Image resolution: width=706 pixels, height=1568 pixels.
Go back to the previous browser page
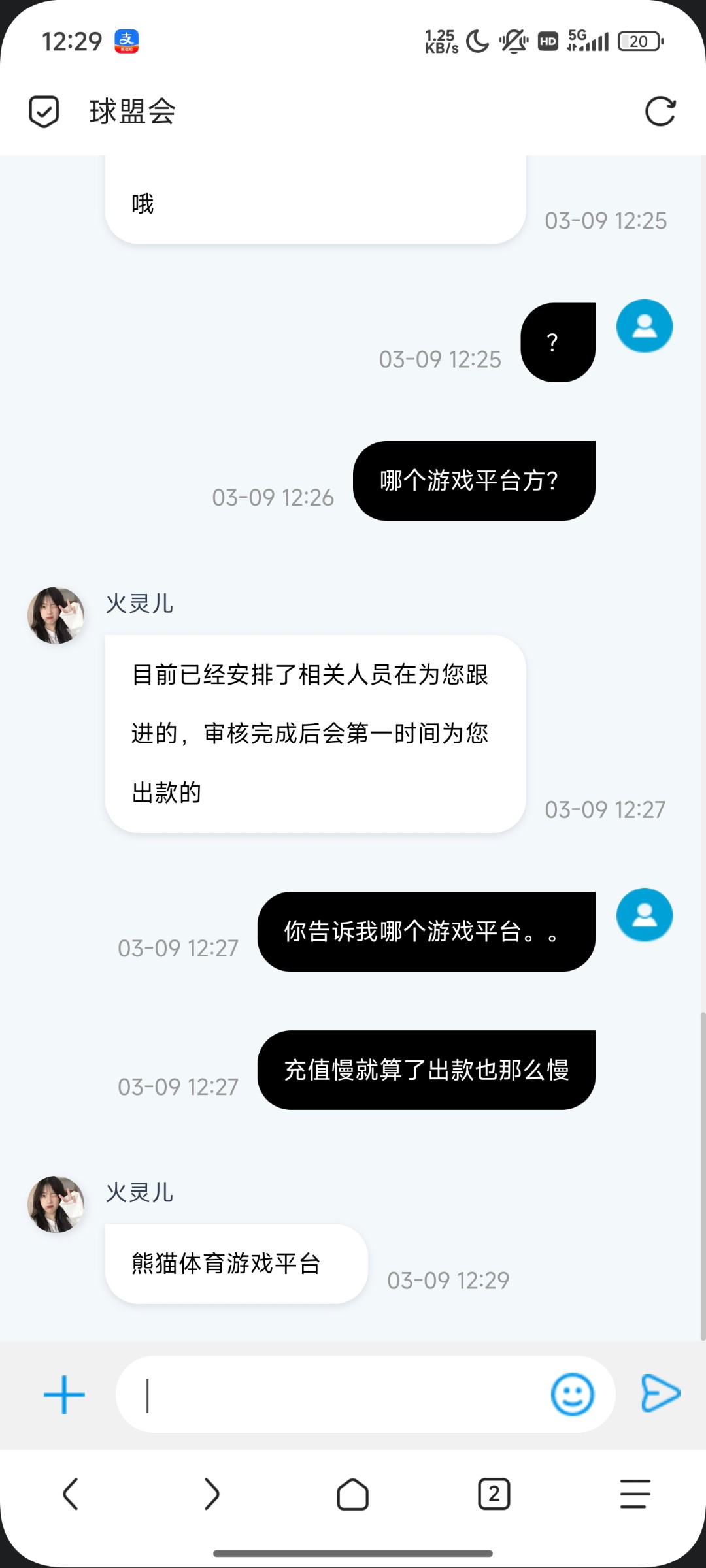[x=71, y=1494]
